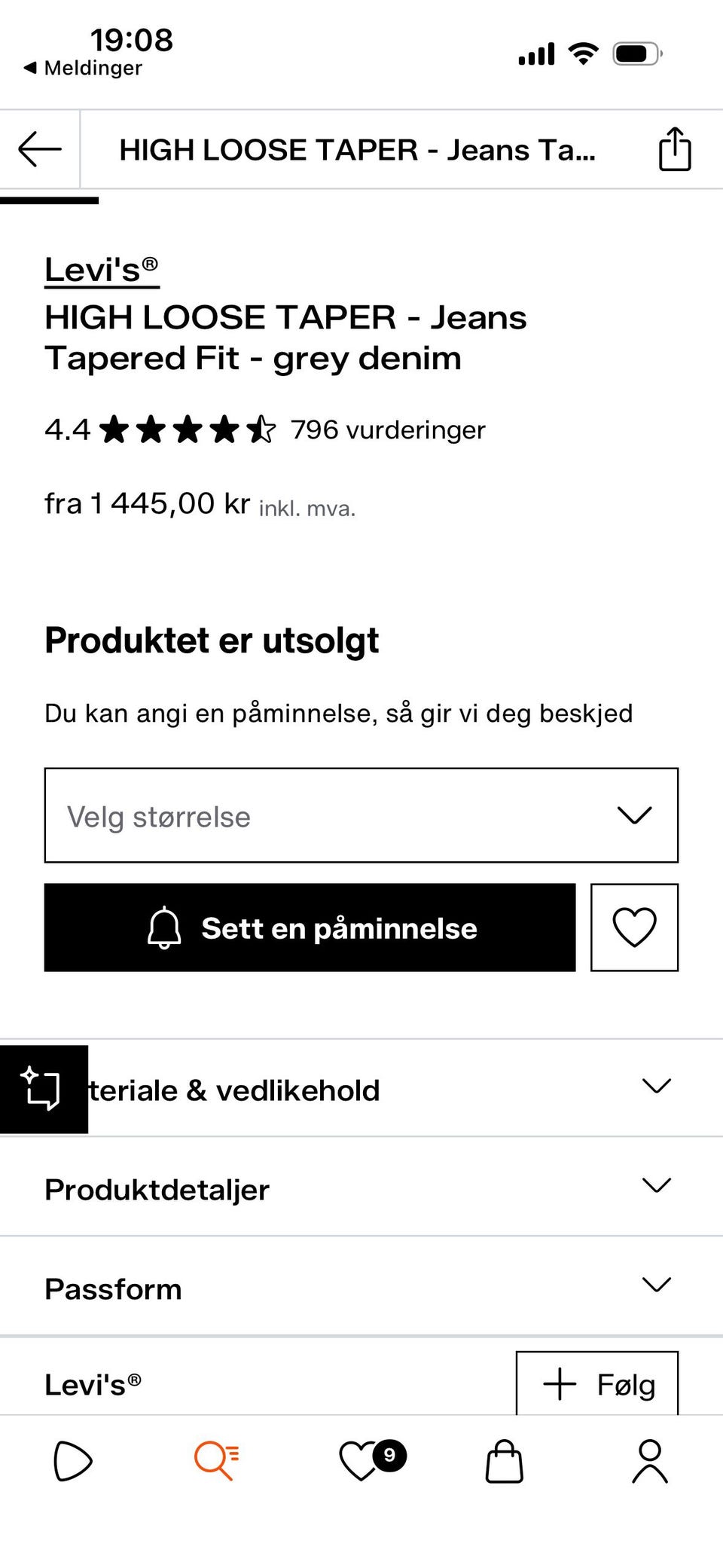View the 796 vurderinger reviews

[x=387, y=429]
